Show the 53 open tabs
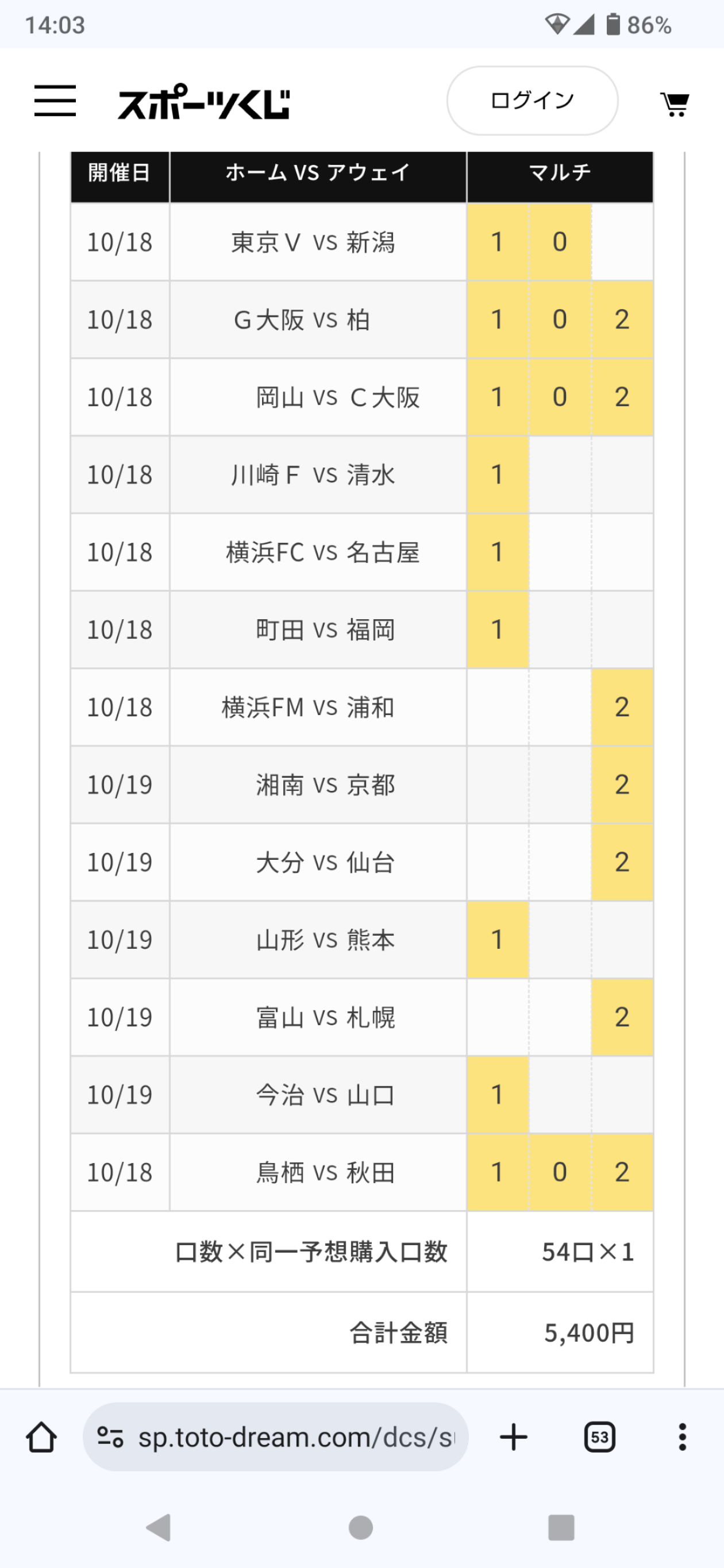The height and width of the screenshot is (1568, 724). (x=599, y=1437)
